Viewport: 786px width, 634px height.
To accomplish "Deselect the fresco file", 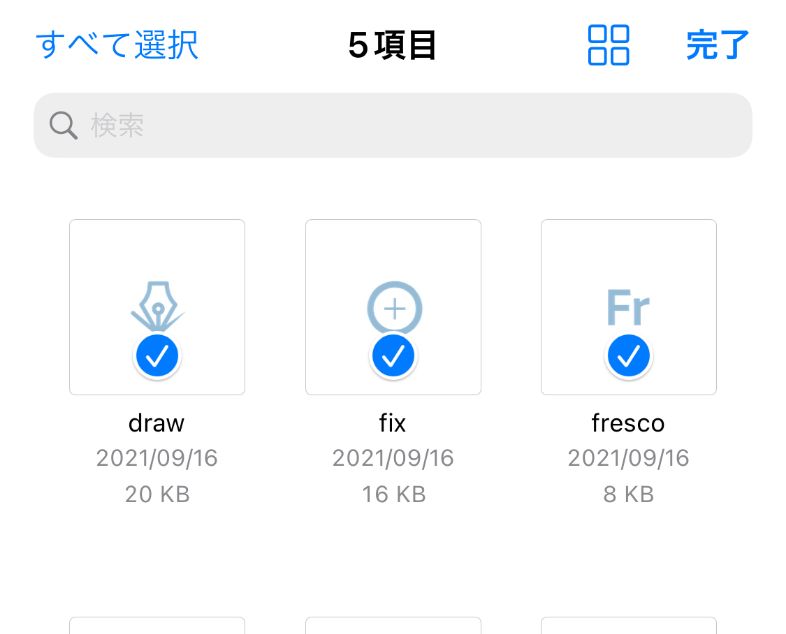I will tap(629, 354).
